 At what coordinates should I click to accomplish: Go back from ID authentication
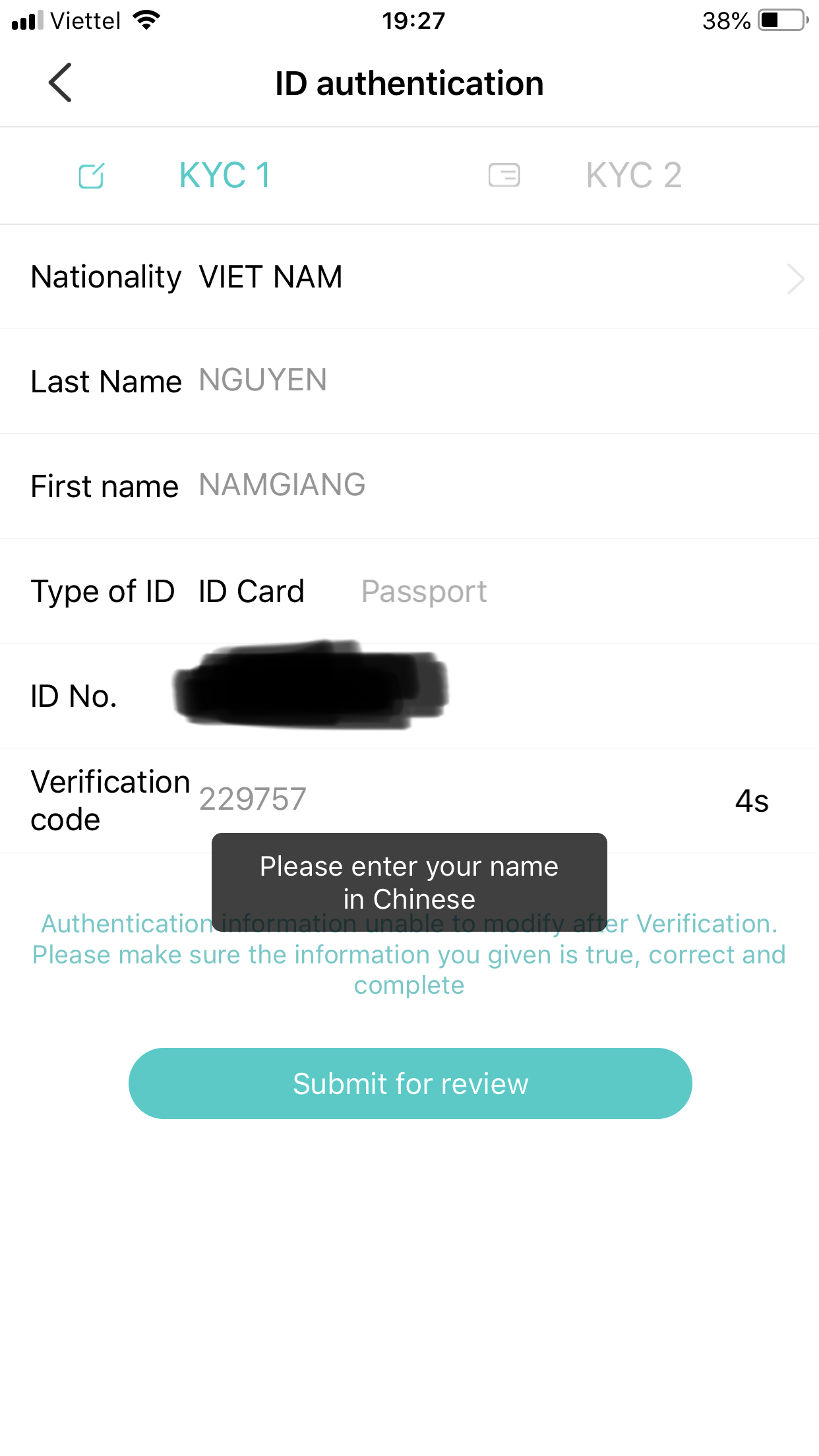pyautogui.click(x=60, y=83)
